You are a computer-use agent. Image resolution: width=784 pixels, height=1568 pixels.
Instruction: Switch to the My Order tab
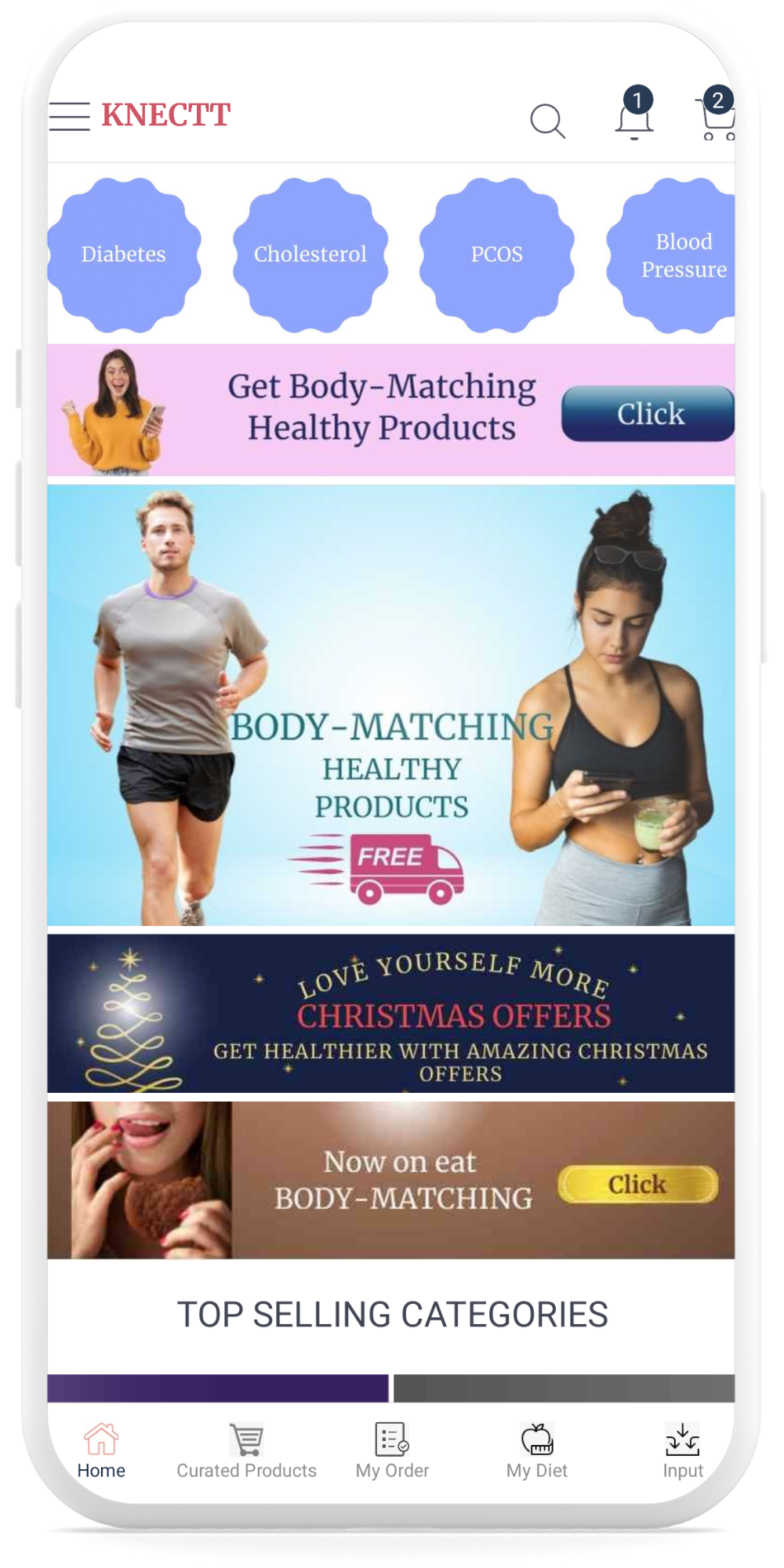click(x=392, y=1450)
